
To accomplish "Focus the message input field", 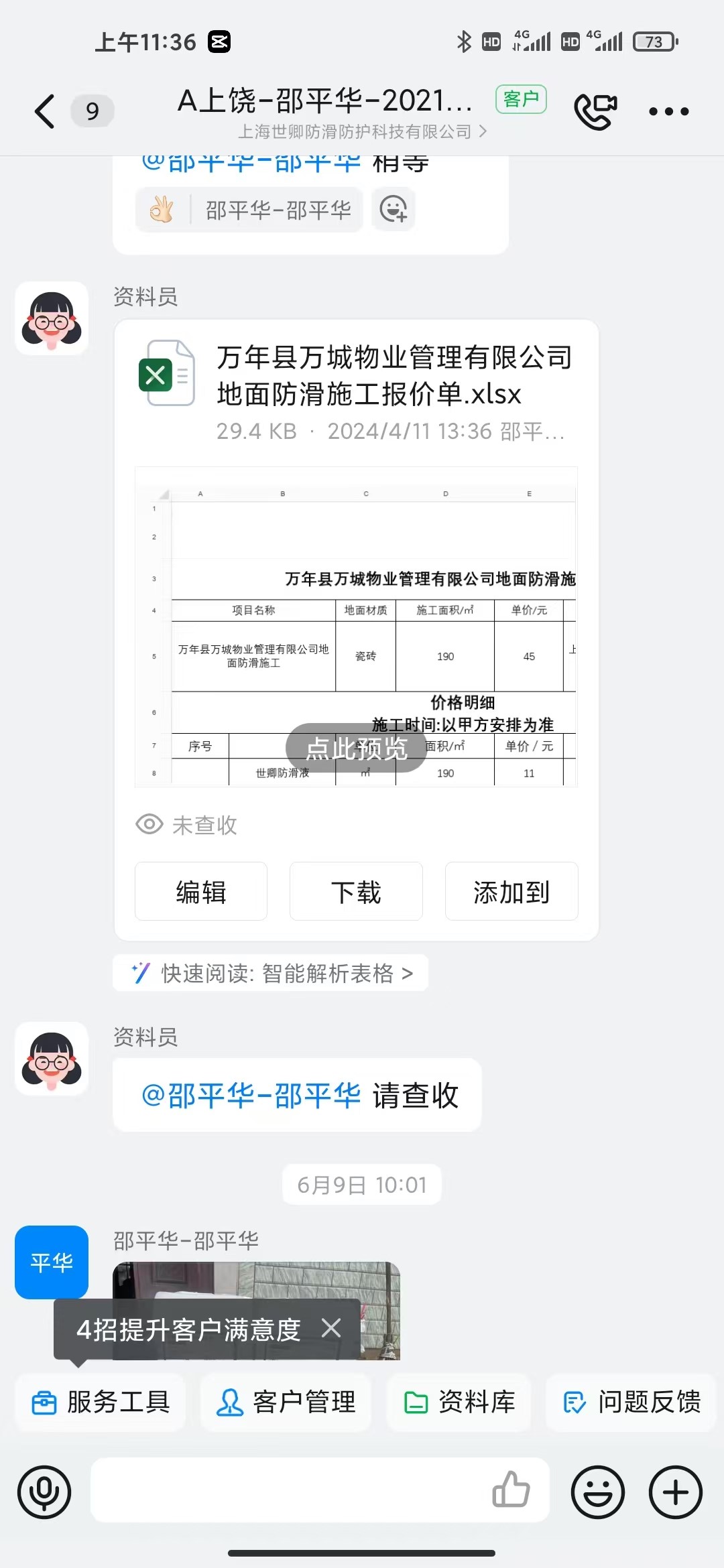I will (x=288, y=1490).
